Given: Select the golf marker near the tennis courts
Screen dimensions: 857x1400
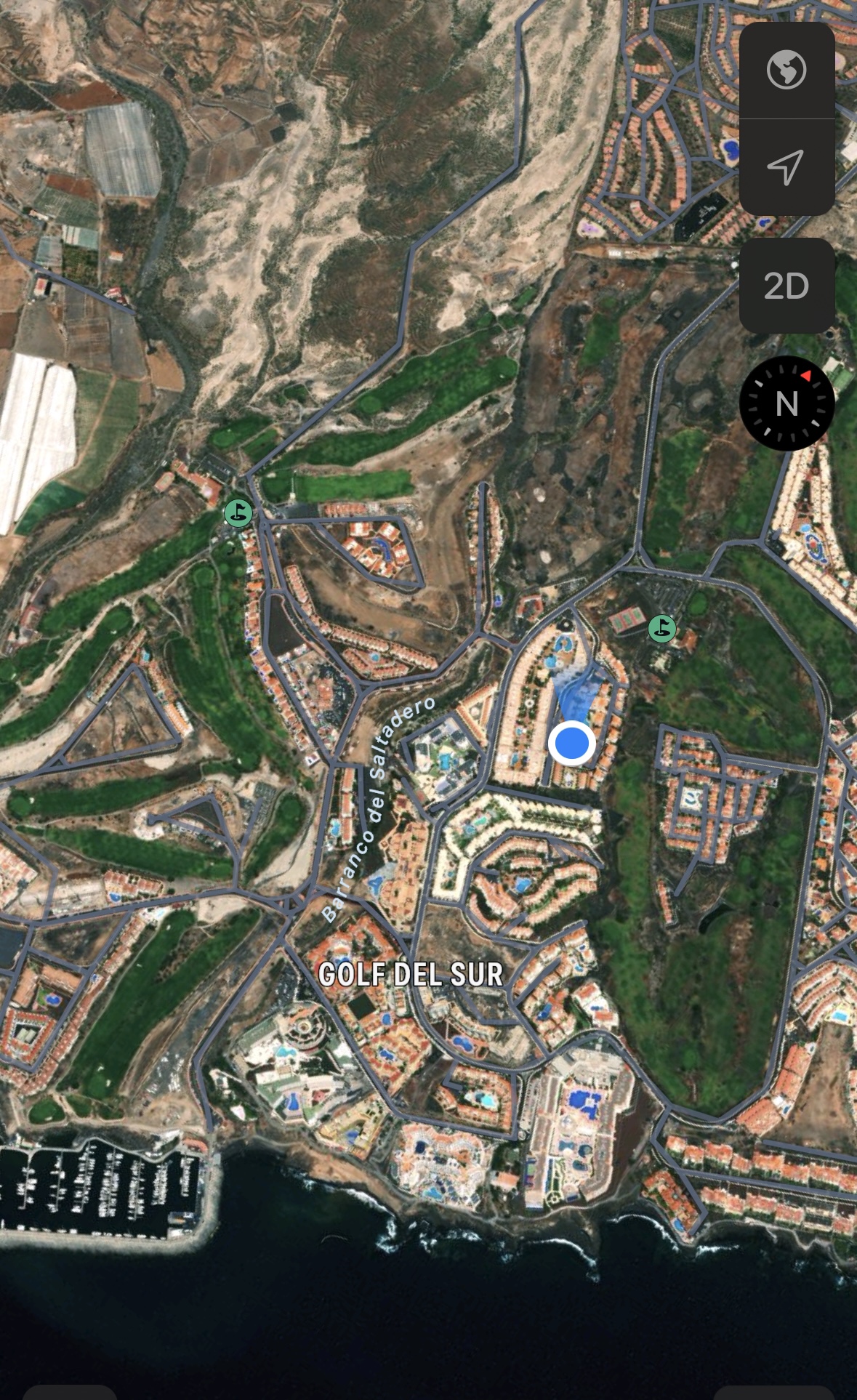Looking at the screenshot, I should (x=661, y=628).
